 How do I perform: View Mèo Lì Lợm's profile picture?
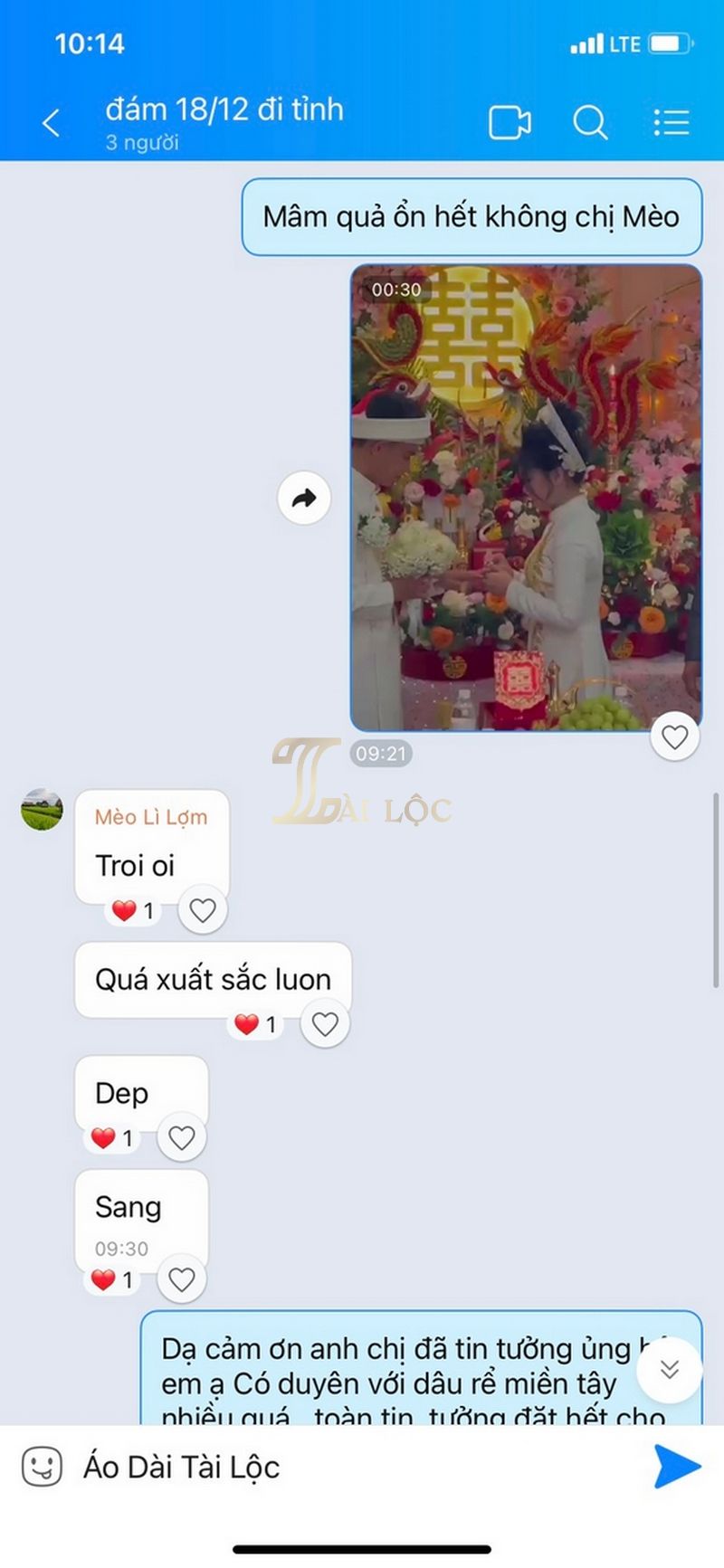coord(43,810)
